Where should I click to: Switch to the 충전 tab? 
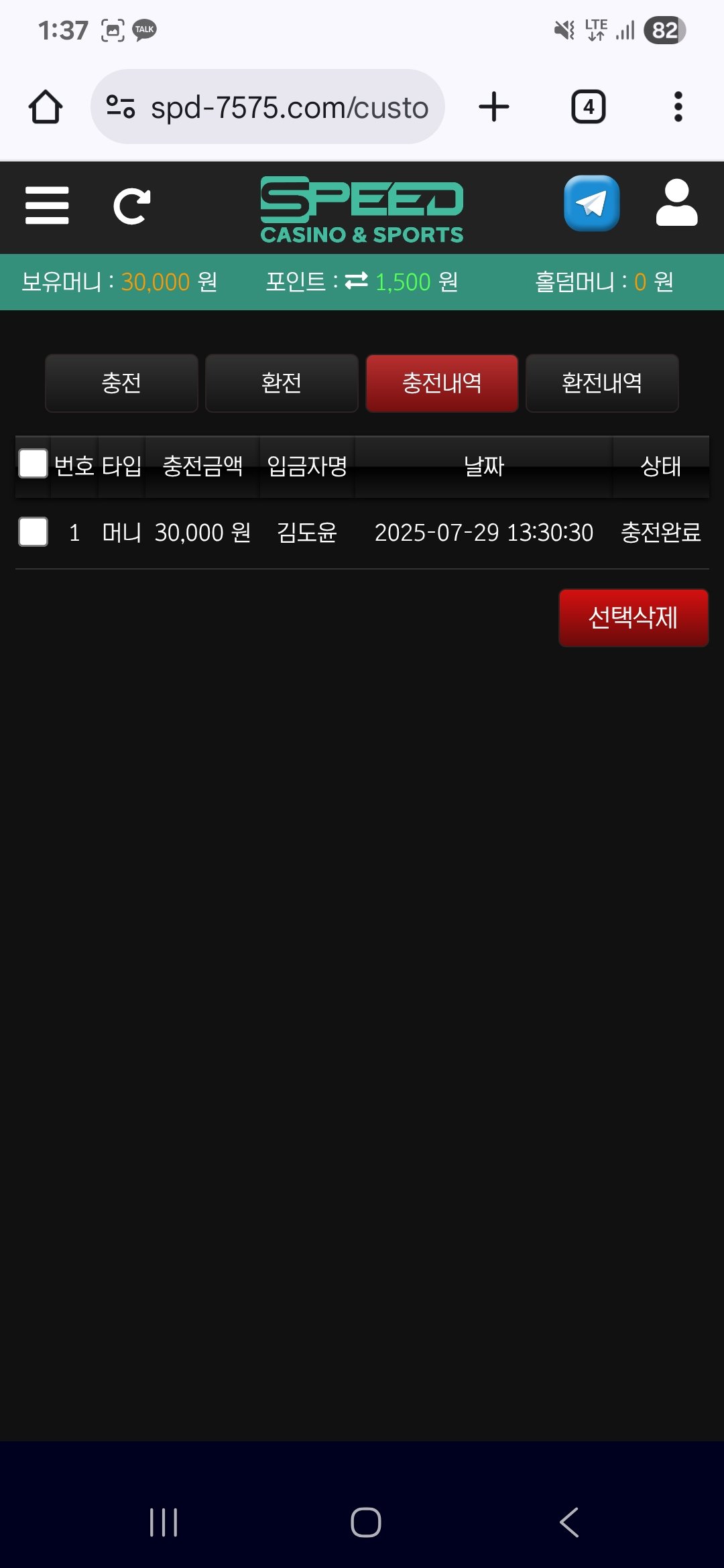tap(121, 383)
